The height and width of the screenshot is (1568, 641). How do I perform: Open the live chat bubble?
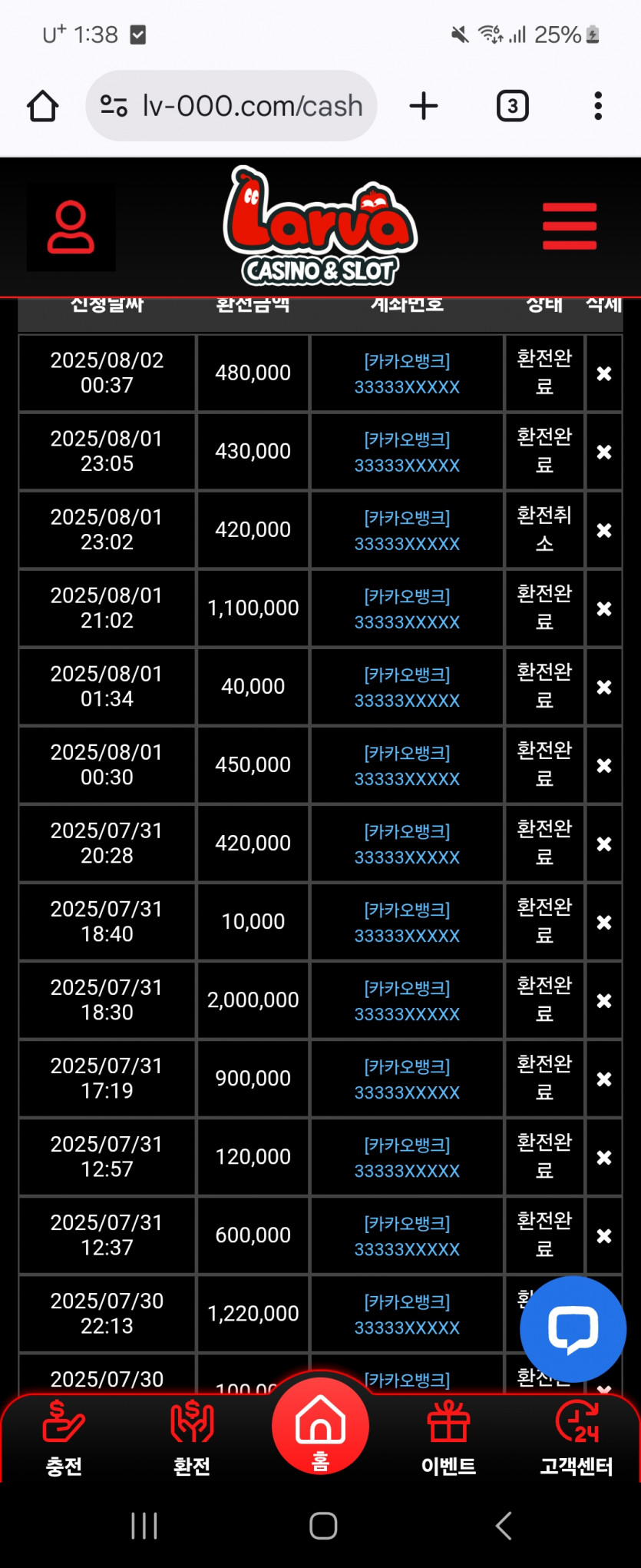[573, 1329]
